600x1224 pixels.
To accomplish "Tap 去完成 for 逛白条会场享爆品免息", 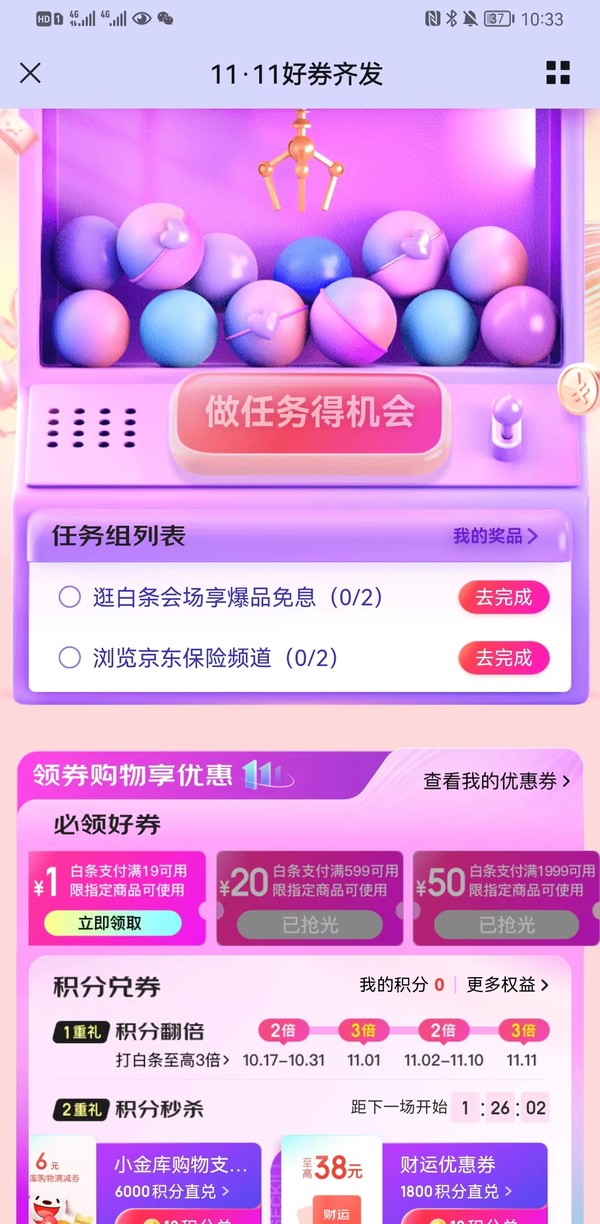I will tap(504, 598).
